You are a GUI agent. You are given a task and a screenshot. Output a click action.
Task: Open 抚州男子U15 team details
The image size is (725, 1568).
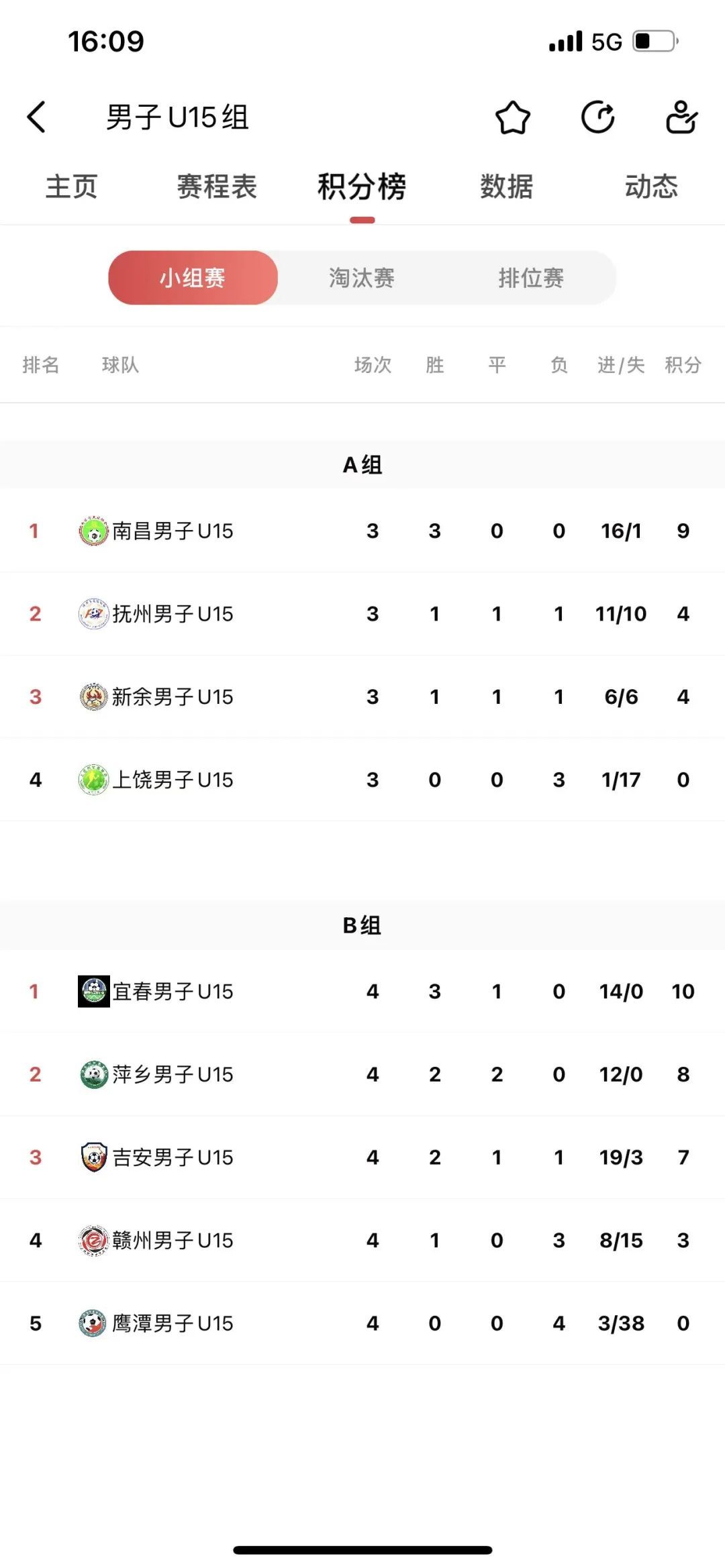(x=173, y=613)
